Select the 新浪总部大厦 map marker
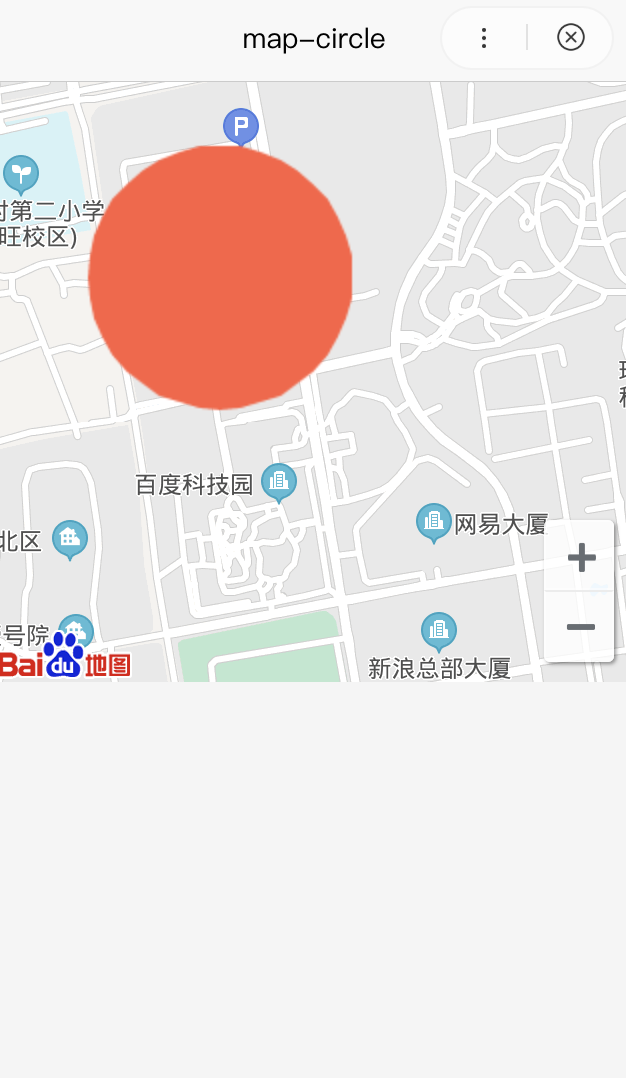This screenshot has height=1078, width=626. tap(438, 630)
